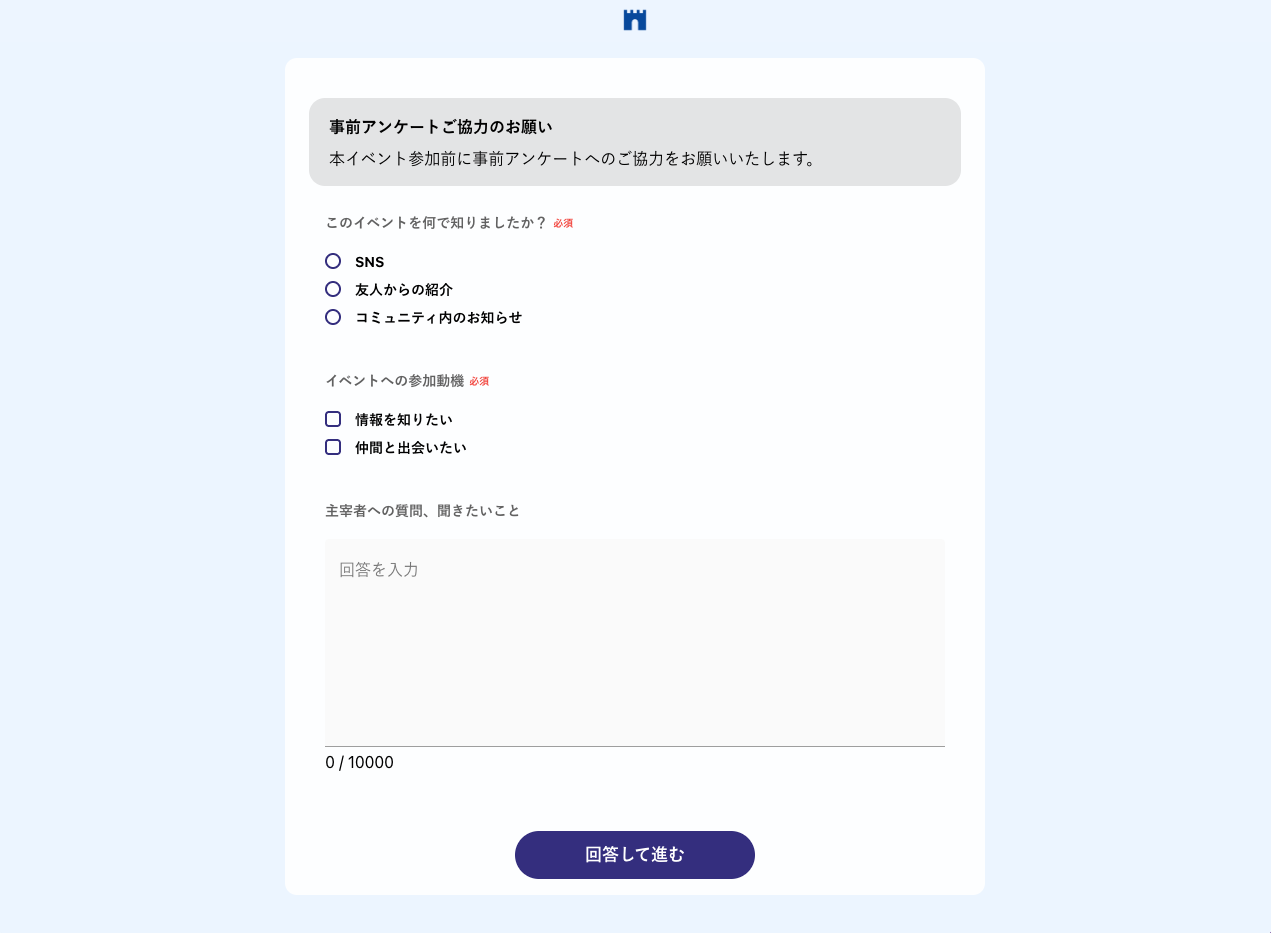Image resolution: width=1271 pixels, height=933 pixels.
Task: Select コミュニティ内のお知らせ option
Action: click(333, 317)
